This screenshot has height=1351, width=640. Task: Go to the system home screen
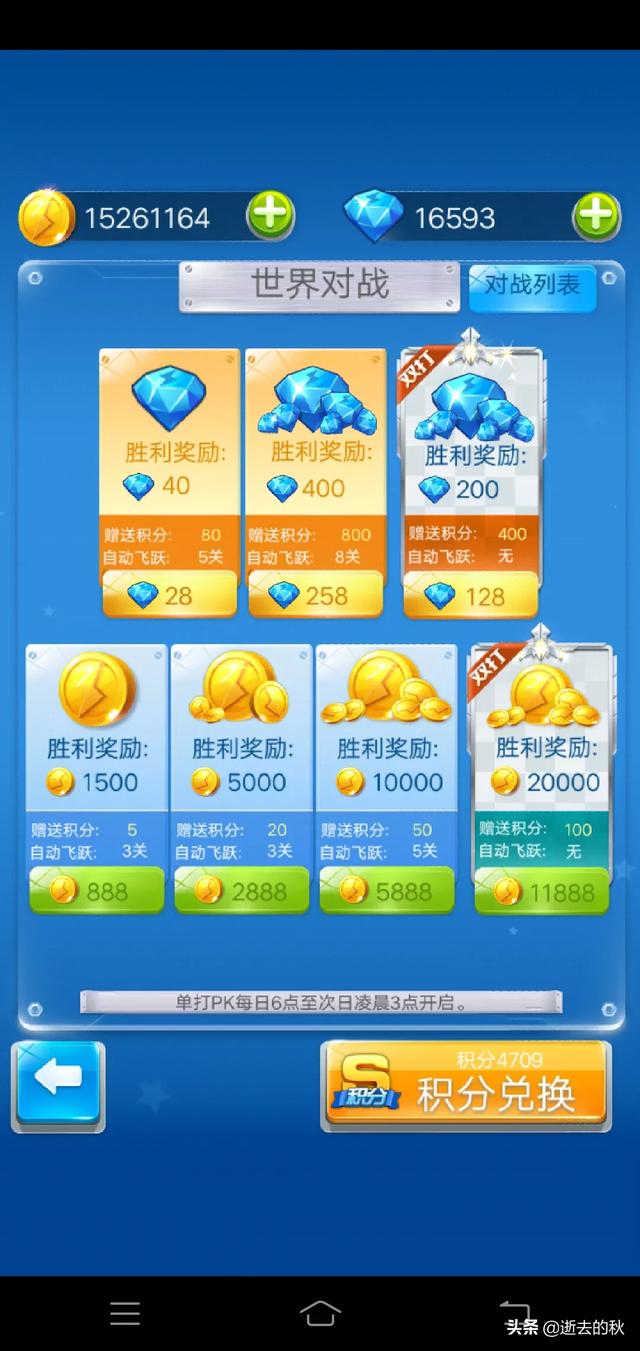(x=320, y=1312)
